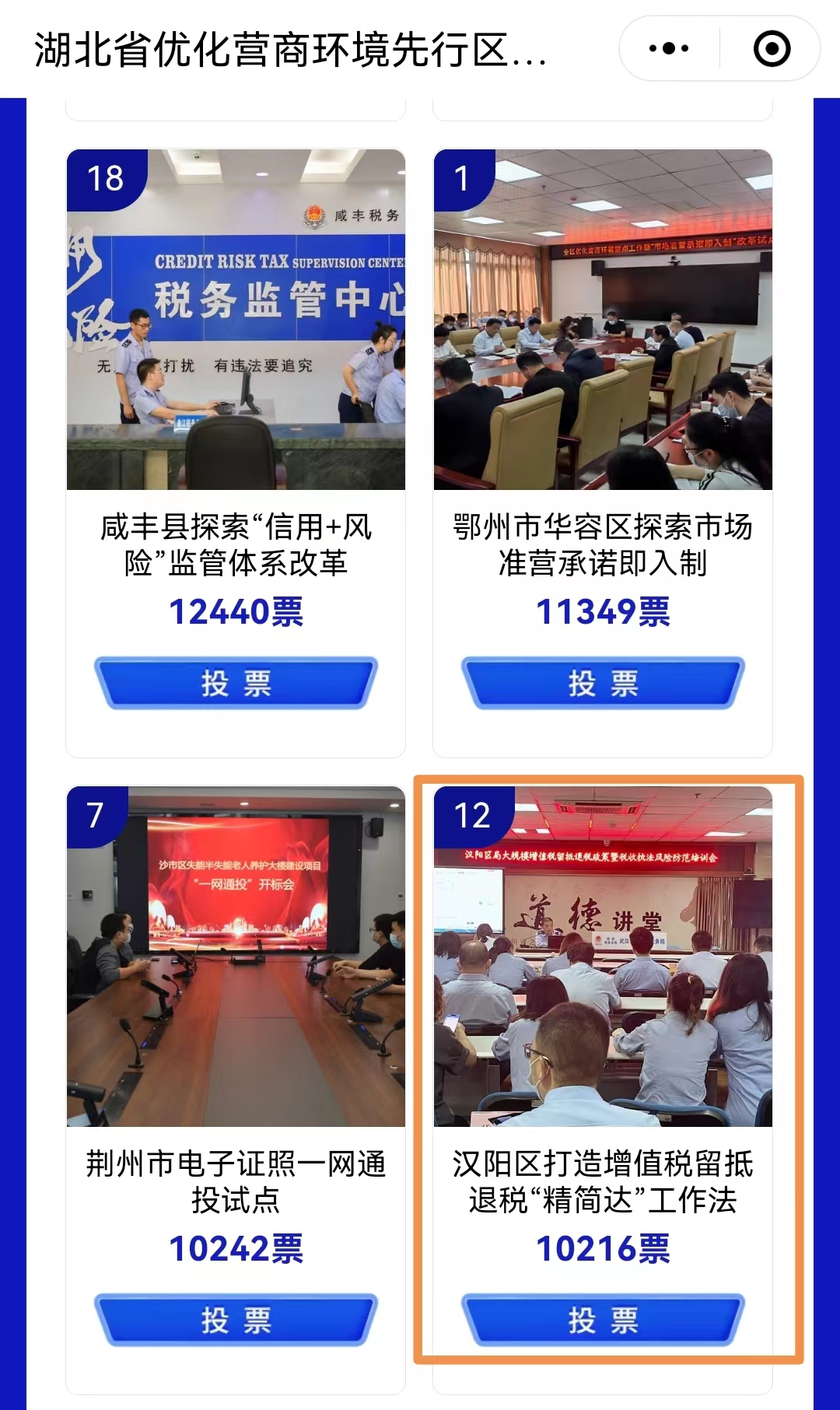Viewport: 840px width, 1410px height.
Task: Open the 汉阳区 '精简达' entry title
Action: (x=603, y=1182)
